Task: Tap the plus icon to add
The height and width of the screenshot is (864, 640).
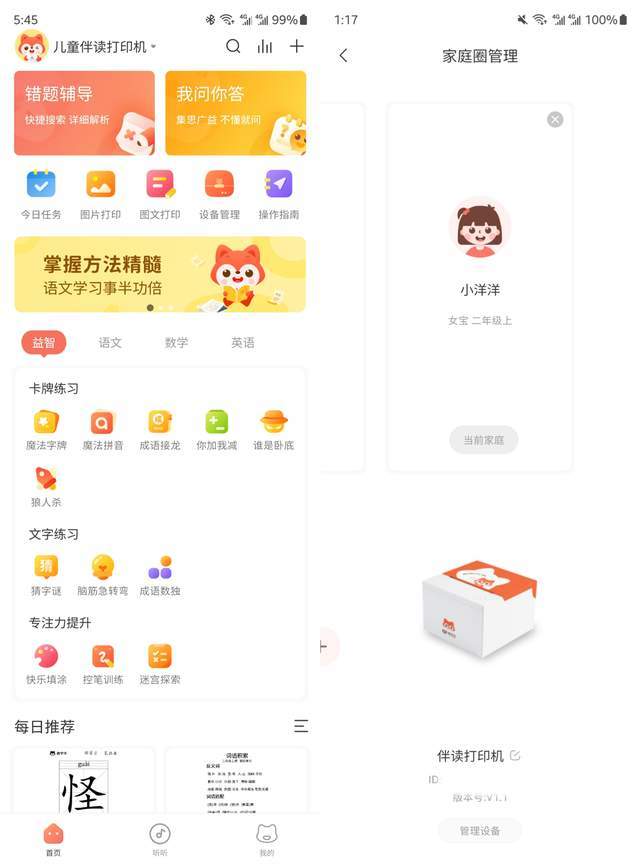Action: (x=297, y=46)
